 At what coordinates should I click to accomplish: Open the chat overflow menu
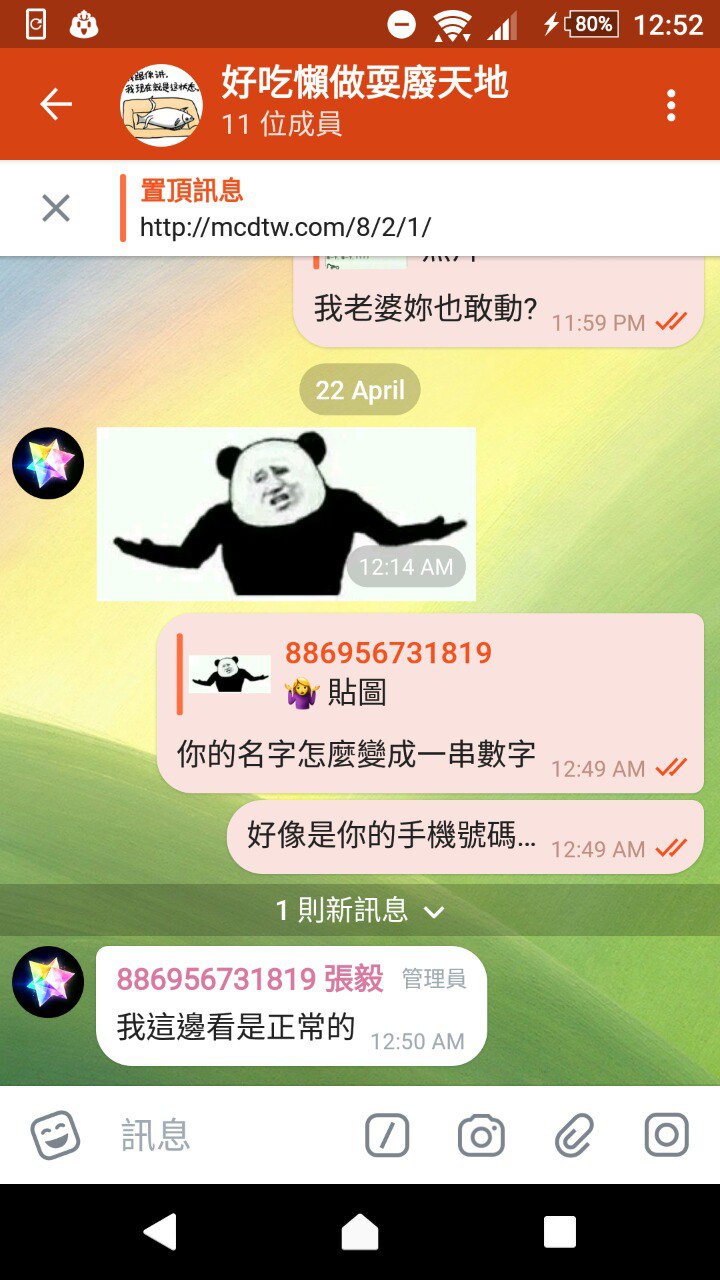tap(670, 105)
